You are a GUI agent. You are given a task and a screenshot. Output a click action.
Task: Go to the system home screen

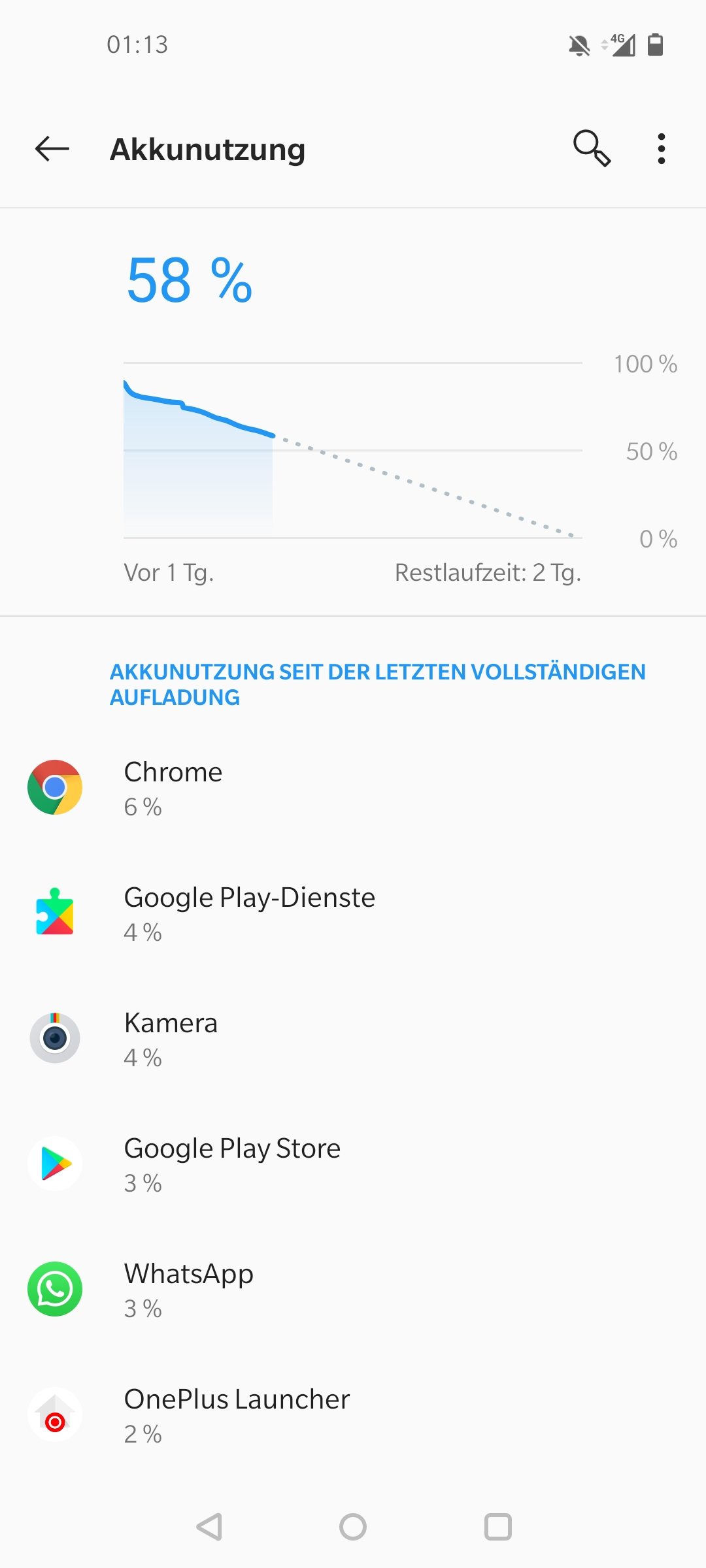(353, 1527)
